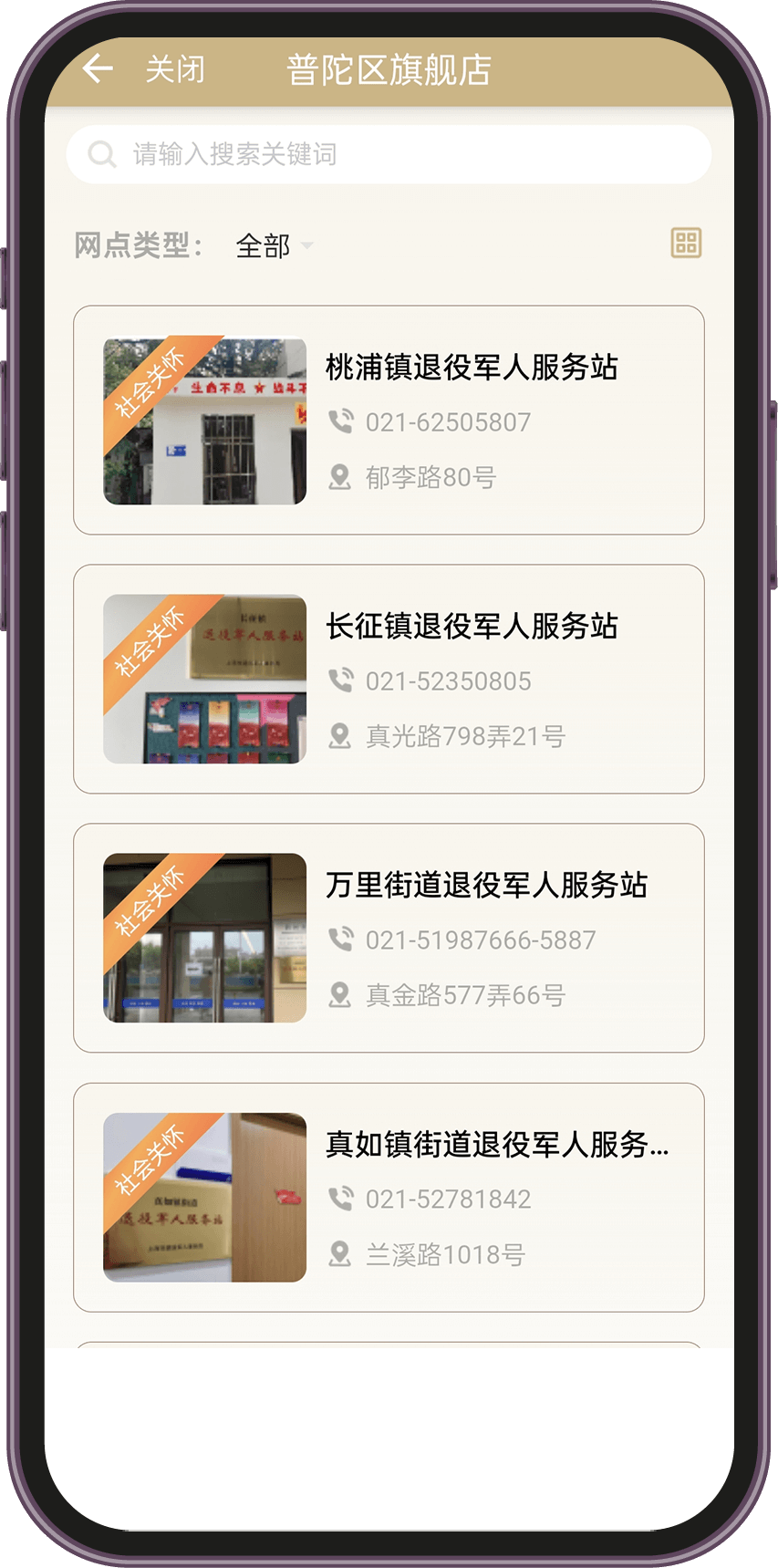Call 021-52350805 phone icon
The image size is (778, 1568).
tap(341, 680)
